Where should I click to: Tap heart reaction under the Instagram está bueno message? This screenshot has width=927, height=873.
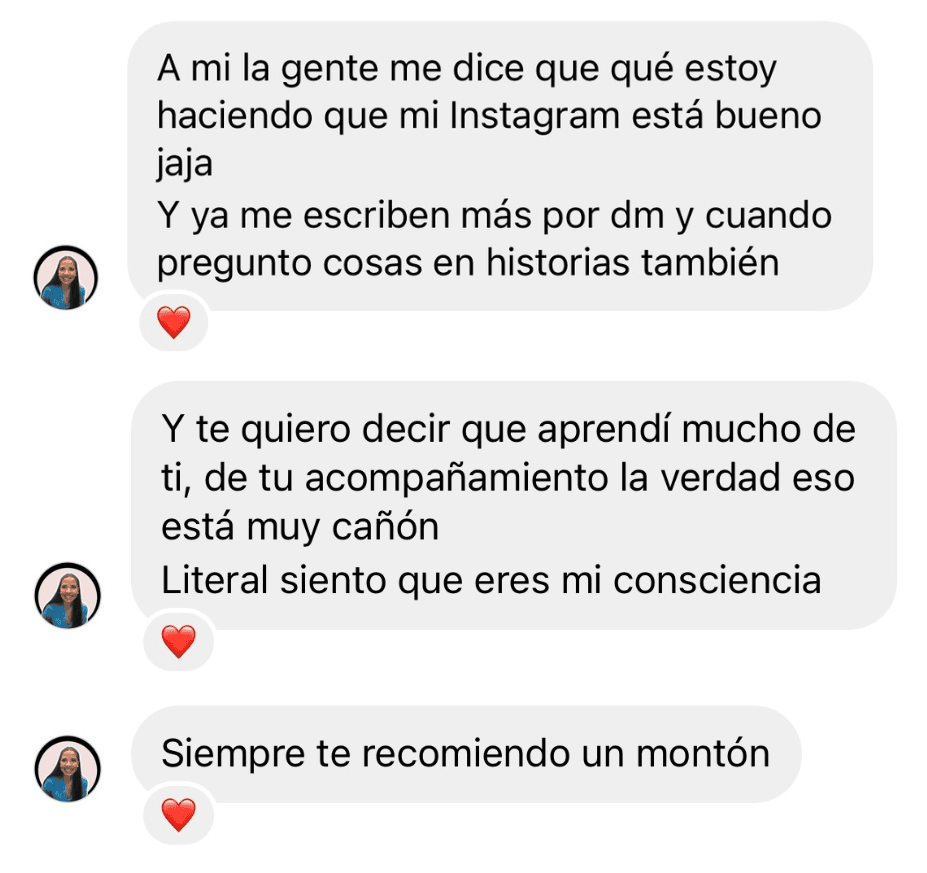coord(173,322)
